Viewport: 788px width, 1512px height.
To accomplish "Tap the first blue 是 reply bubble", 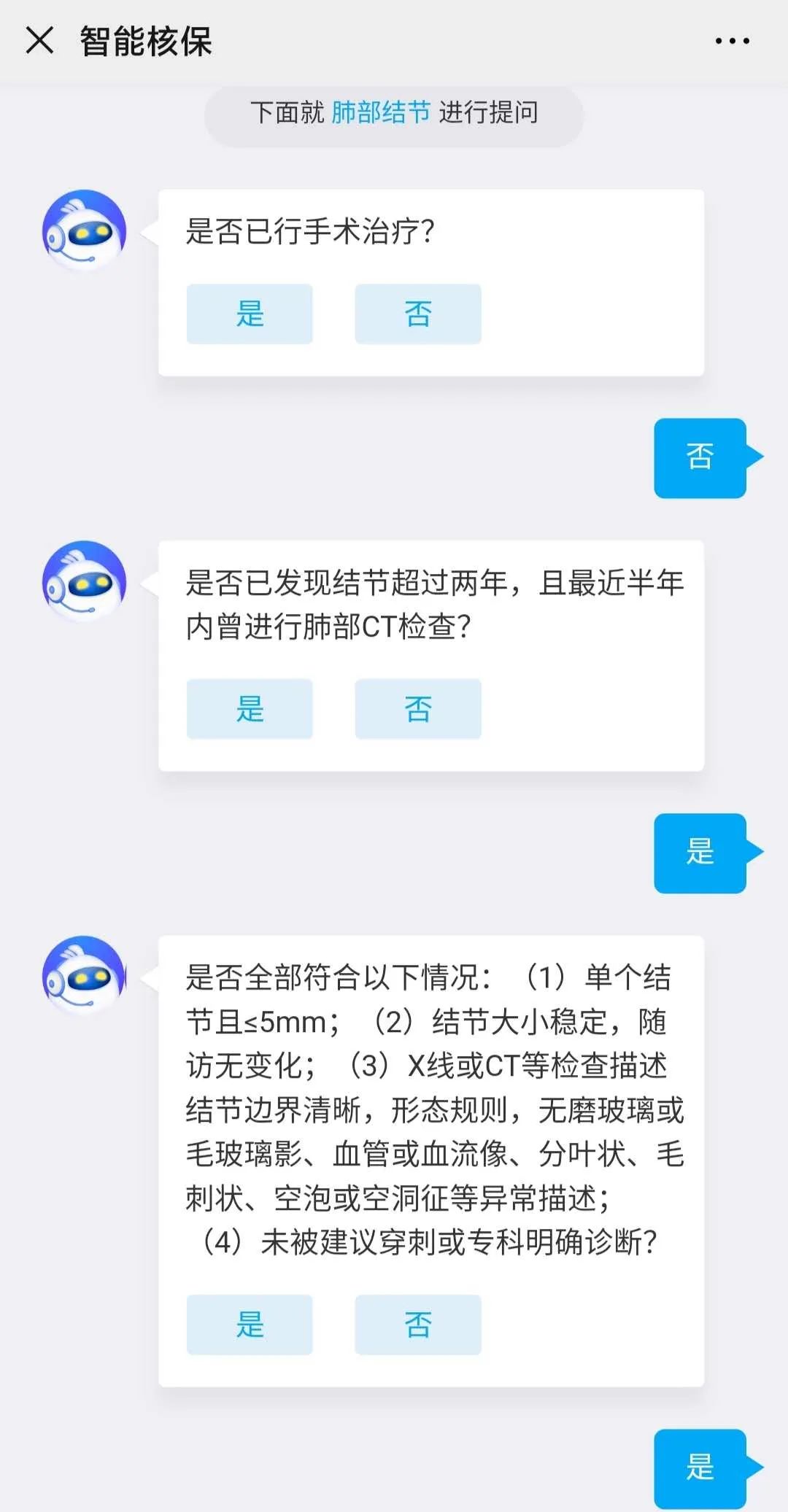I will pyautogui.click(x=699, y=852).
